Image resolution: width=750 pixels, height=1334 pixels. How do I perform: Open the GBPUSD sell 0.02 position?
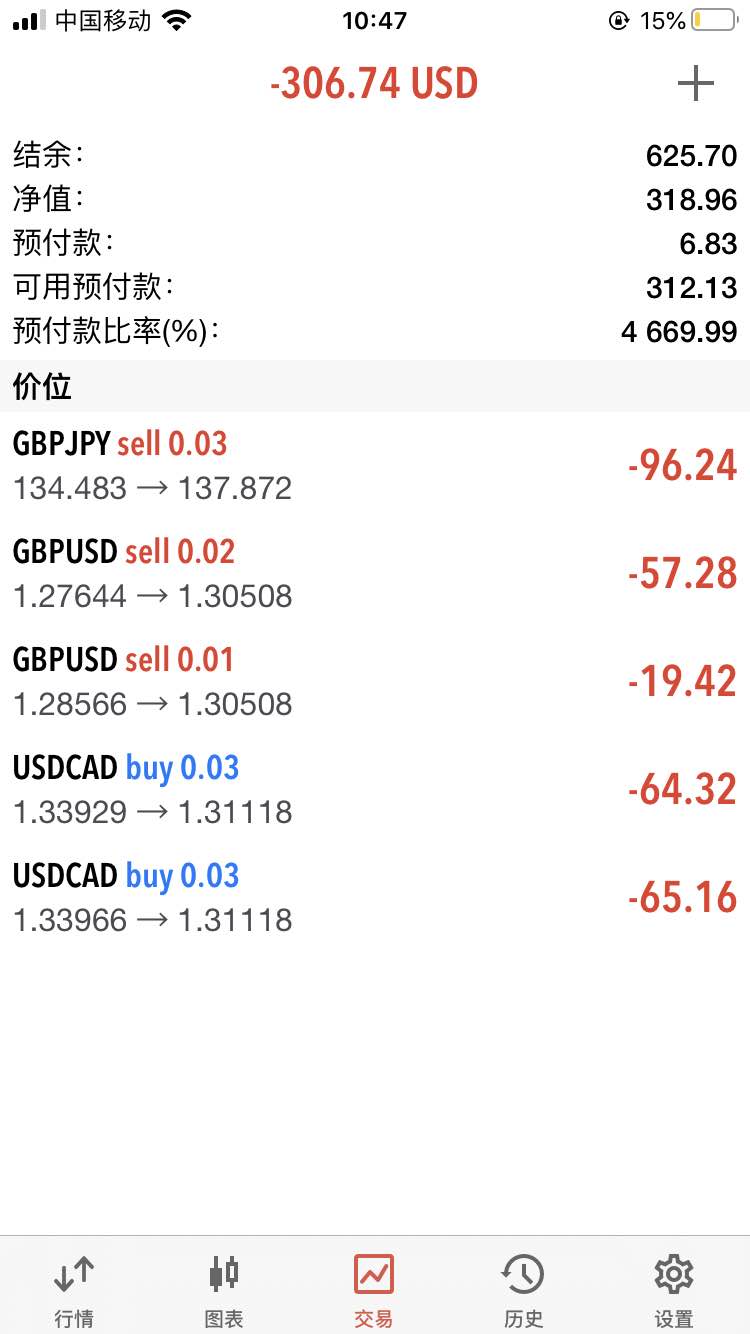(375, 574)
